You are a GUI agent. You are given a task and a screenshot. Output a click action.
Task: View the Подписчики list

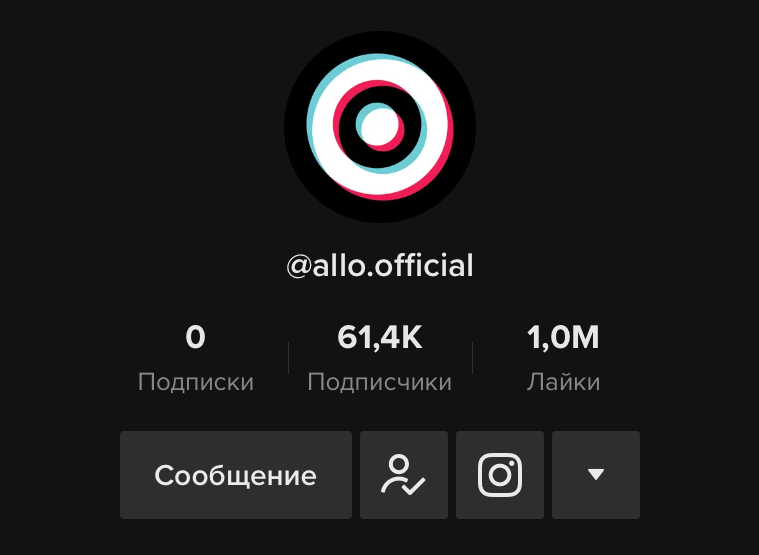[379, 358]
